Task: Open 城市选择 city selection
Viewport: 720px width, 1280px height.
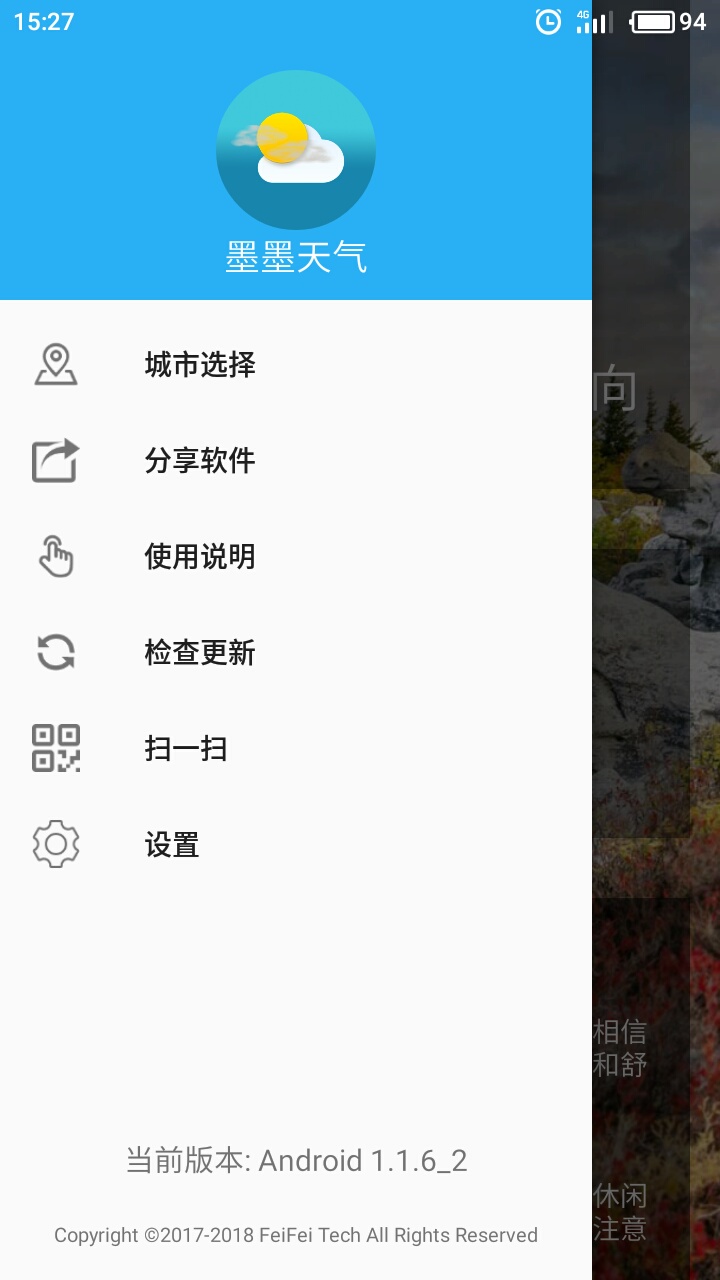Action: [200, 365]
